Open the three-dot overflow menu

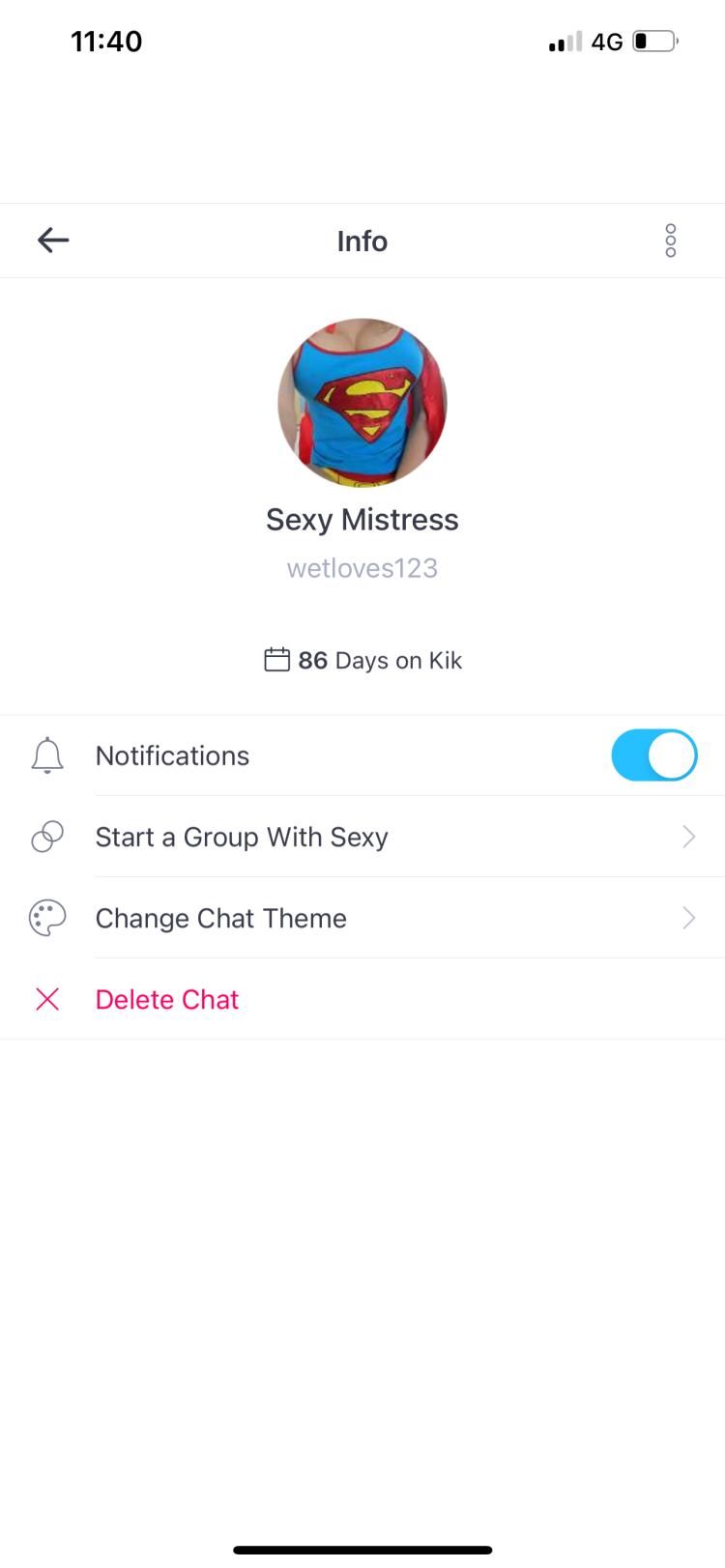pyautogui.click(x=671, y=241)
